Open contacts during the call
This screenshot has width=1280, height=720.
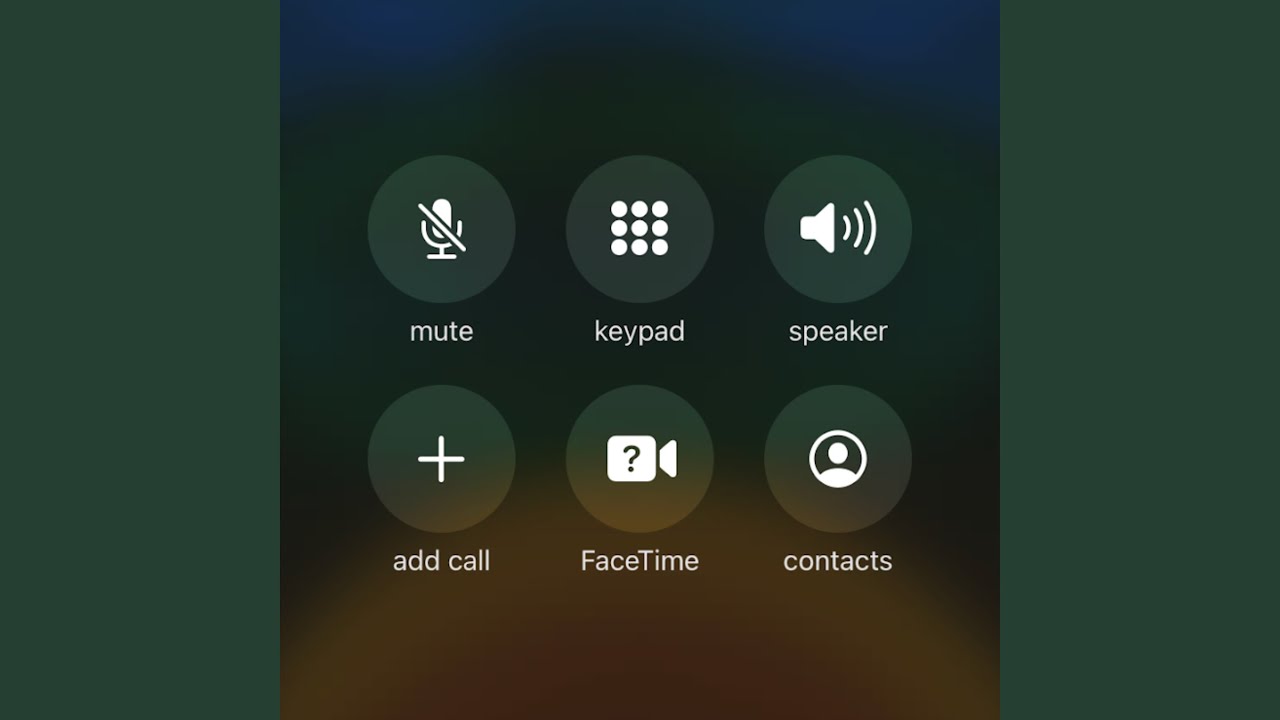[837, 459]
